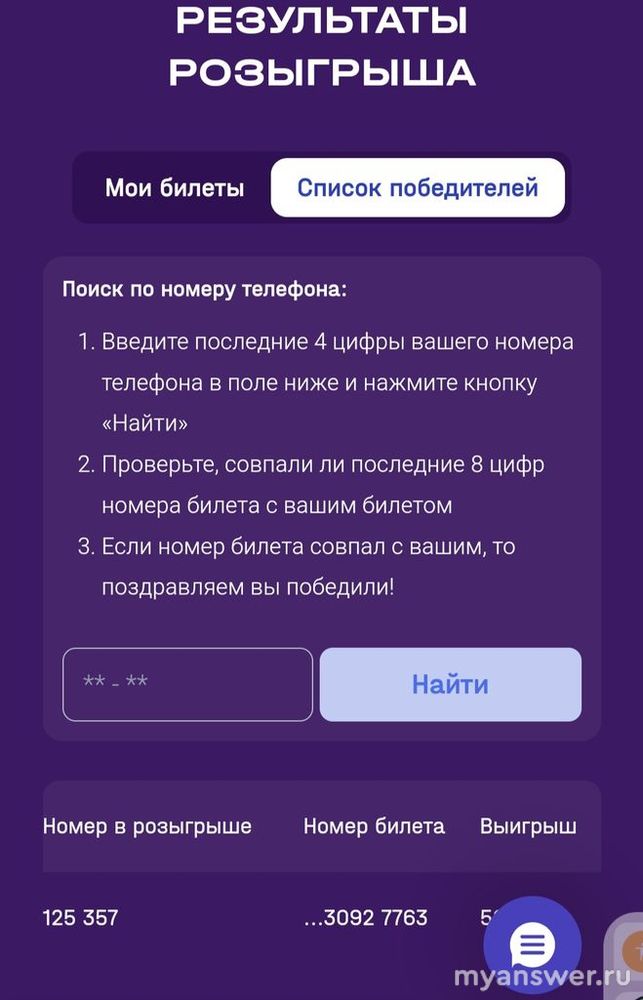Focus the phone digits input field
This screenshot has width=643, height=1000.
click(x=188, y=685)
